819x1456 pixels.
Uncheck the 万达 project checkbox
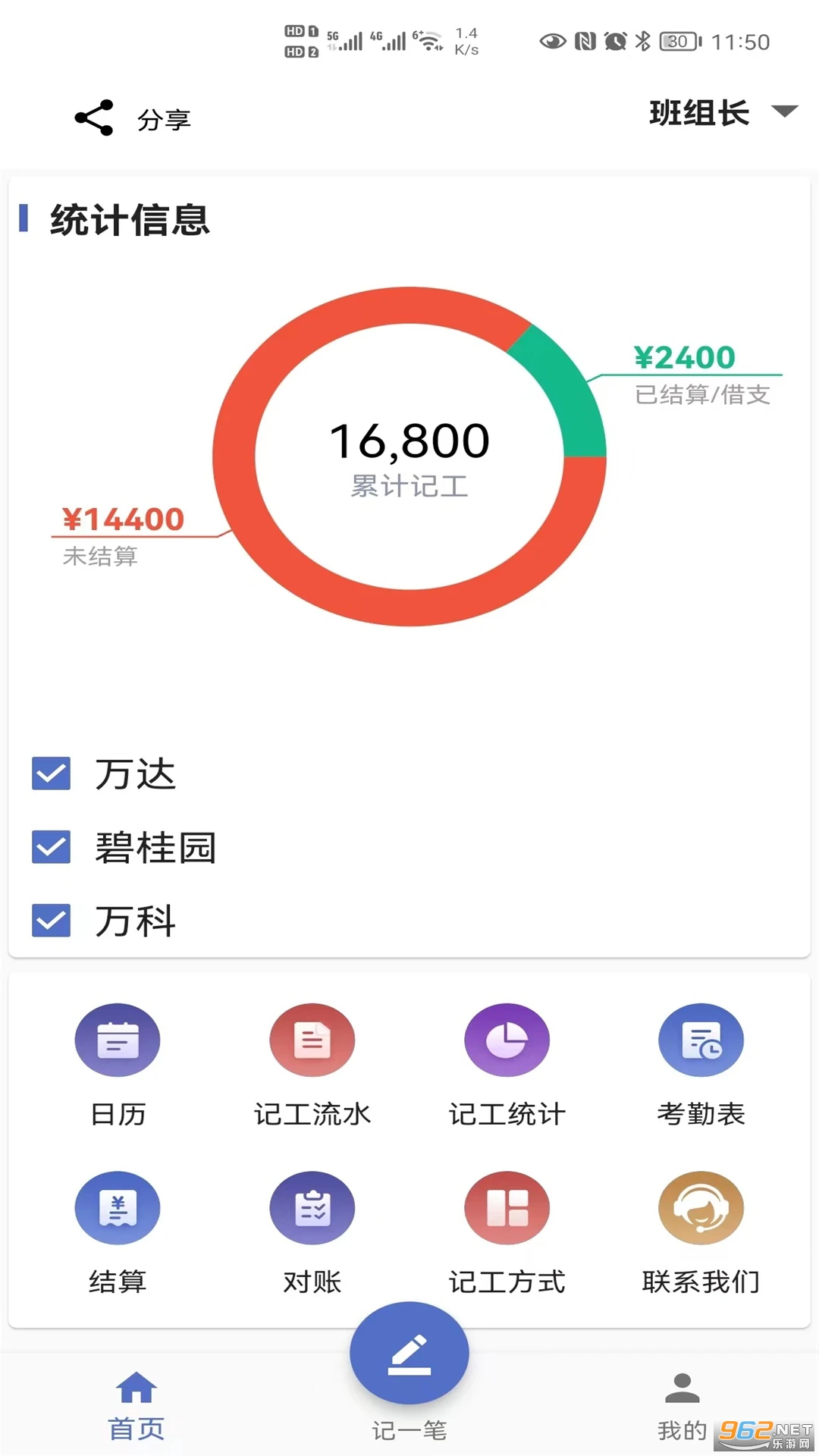point(50,773)
